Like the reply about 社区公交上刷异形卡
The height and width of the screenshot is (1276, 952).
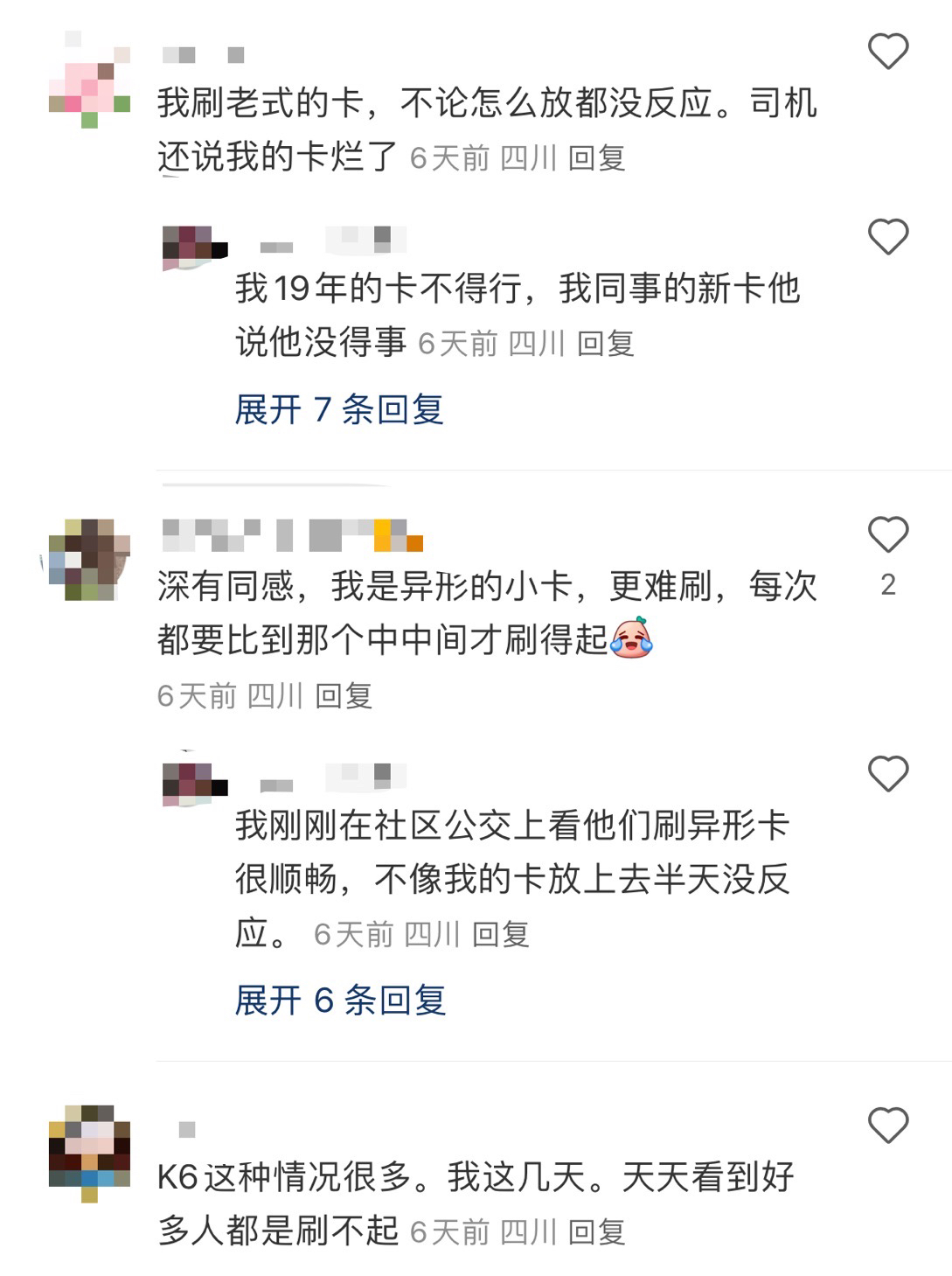point(887,774)
